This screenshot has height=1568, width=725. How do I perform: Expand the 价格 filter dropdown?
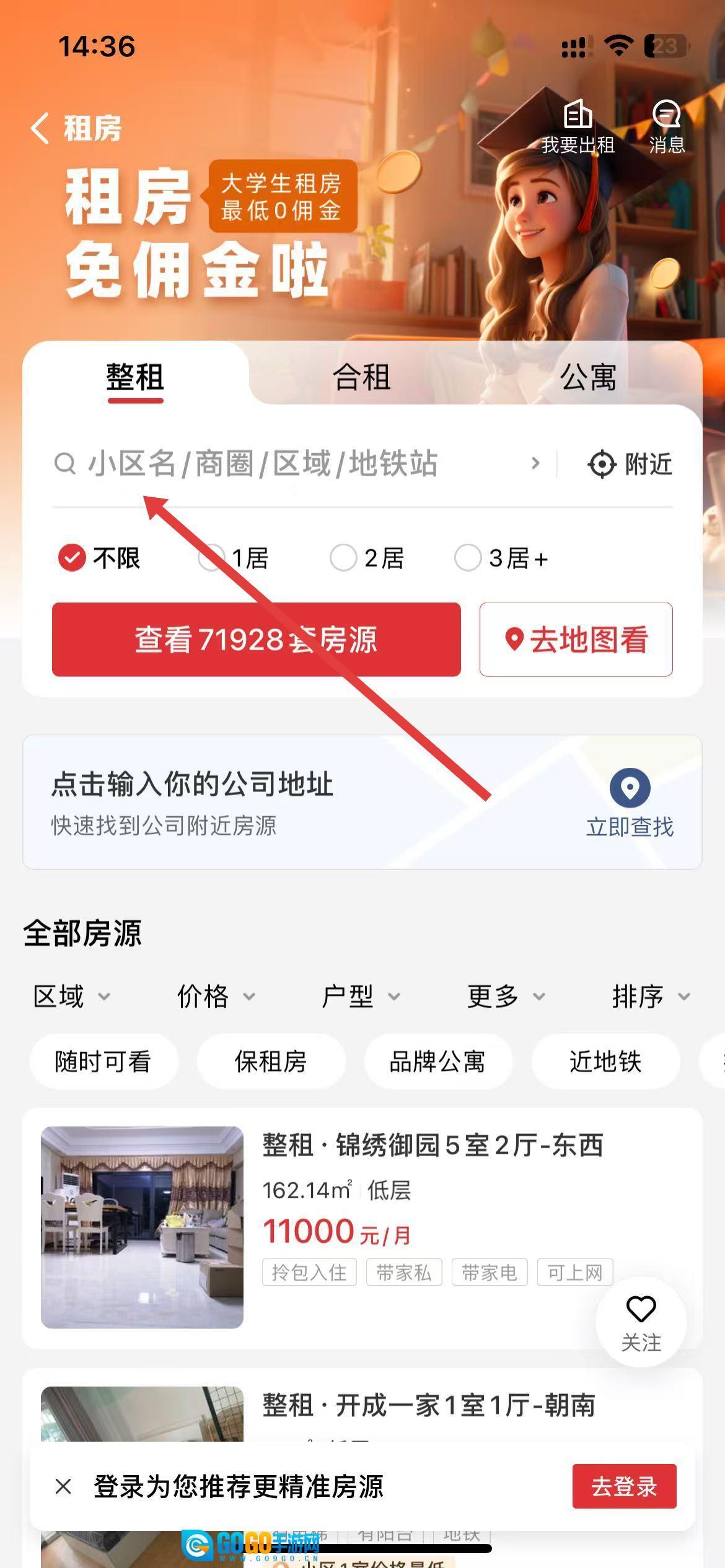216,996
